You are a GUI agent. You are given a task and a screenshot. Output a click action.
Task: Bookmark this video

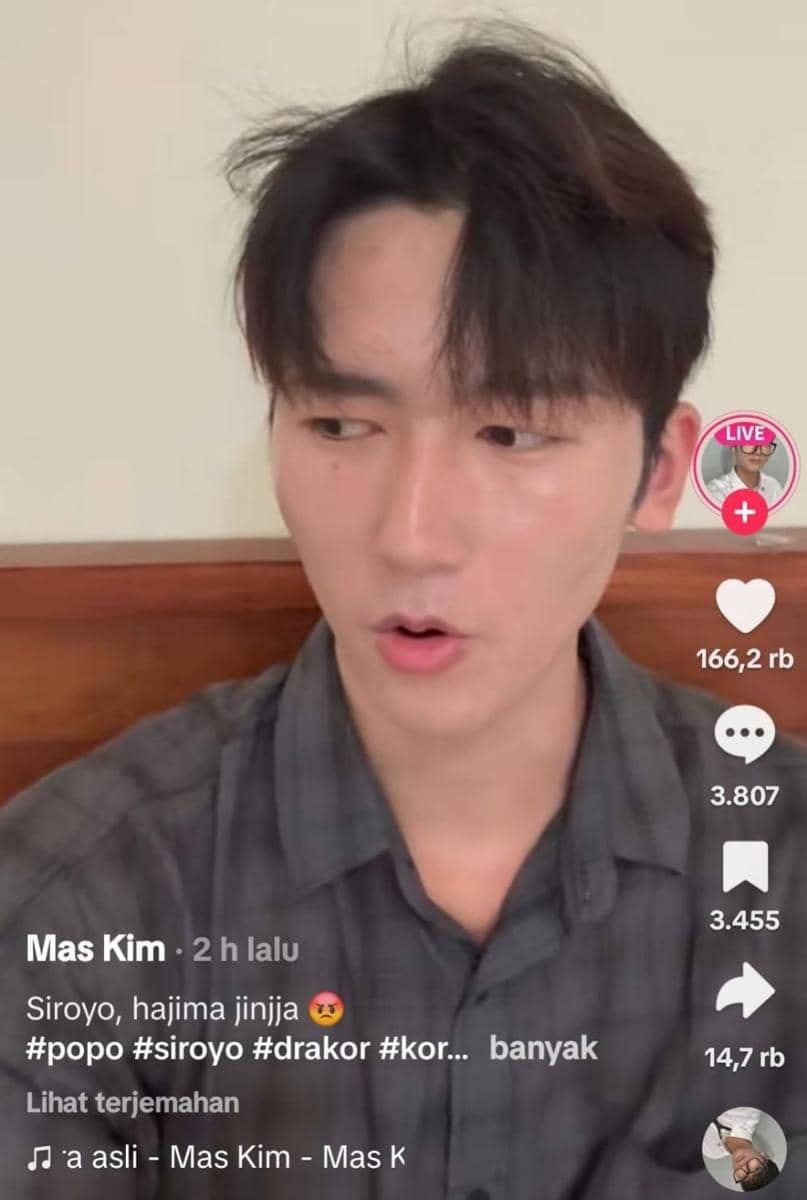point(745,866)
